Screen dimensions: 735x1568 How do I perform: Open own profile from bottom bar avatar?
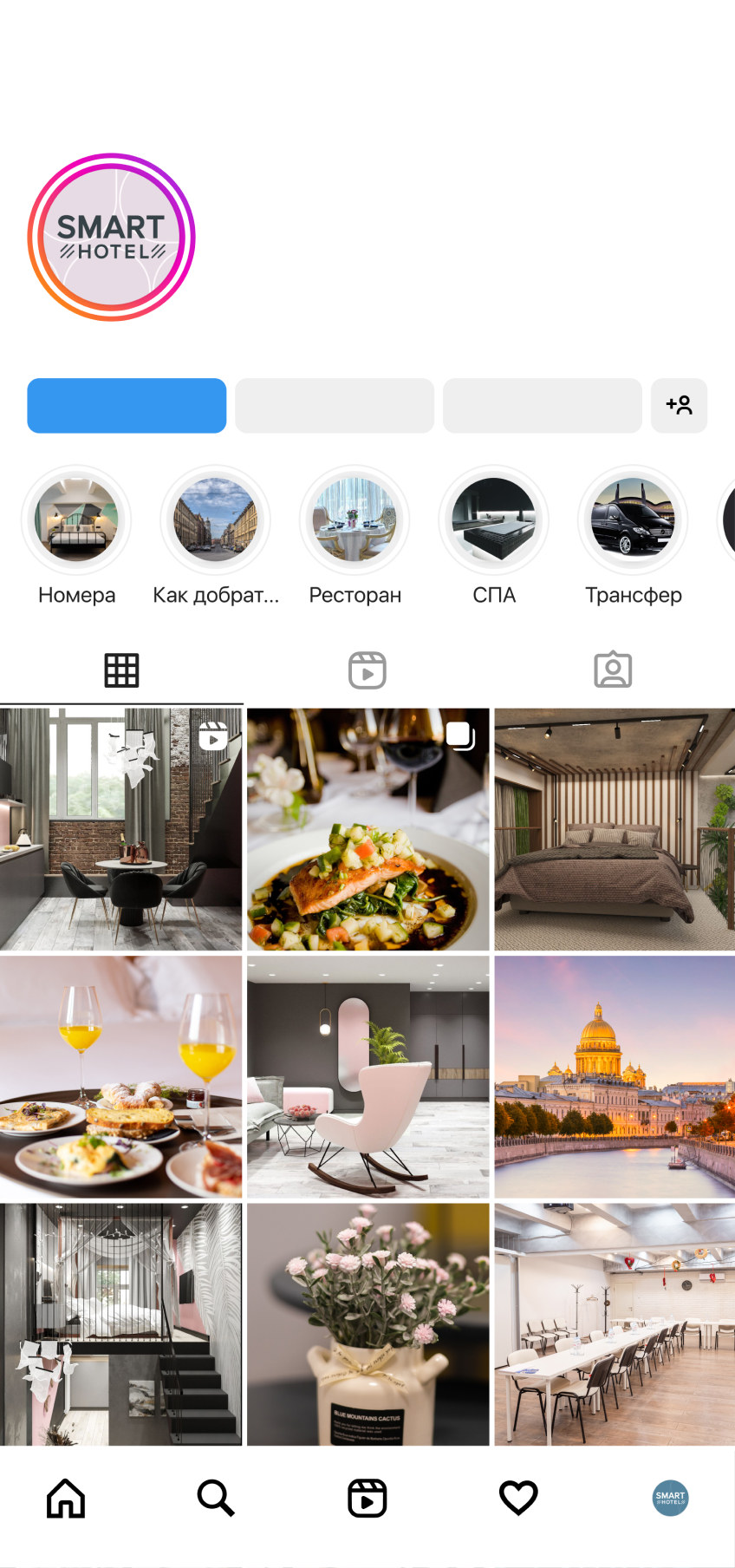pos(670,1498)
